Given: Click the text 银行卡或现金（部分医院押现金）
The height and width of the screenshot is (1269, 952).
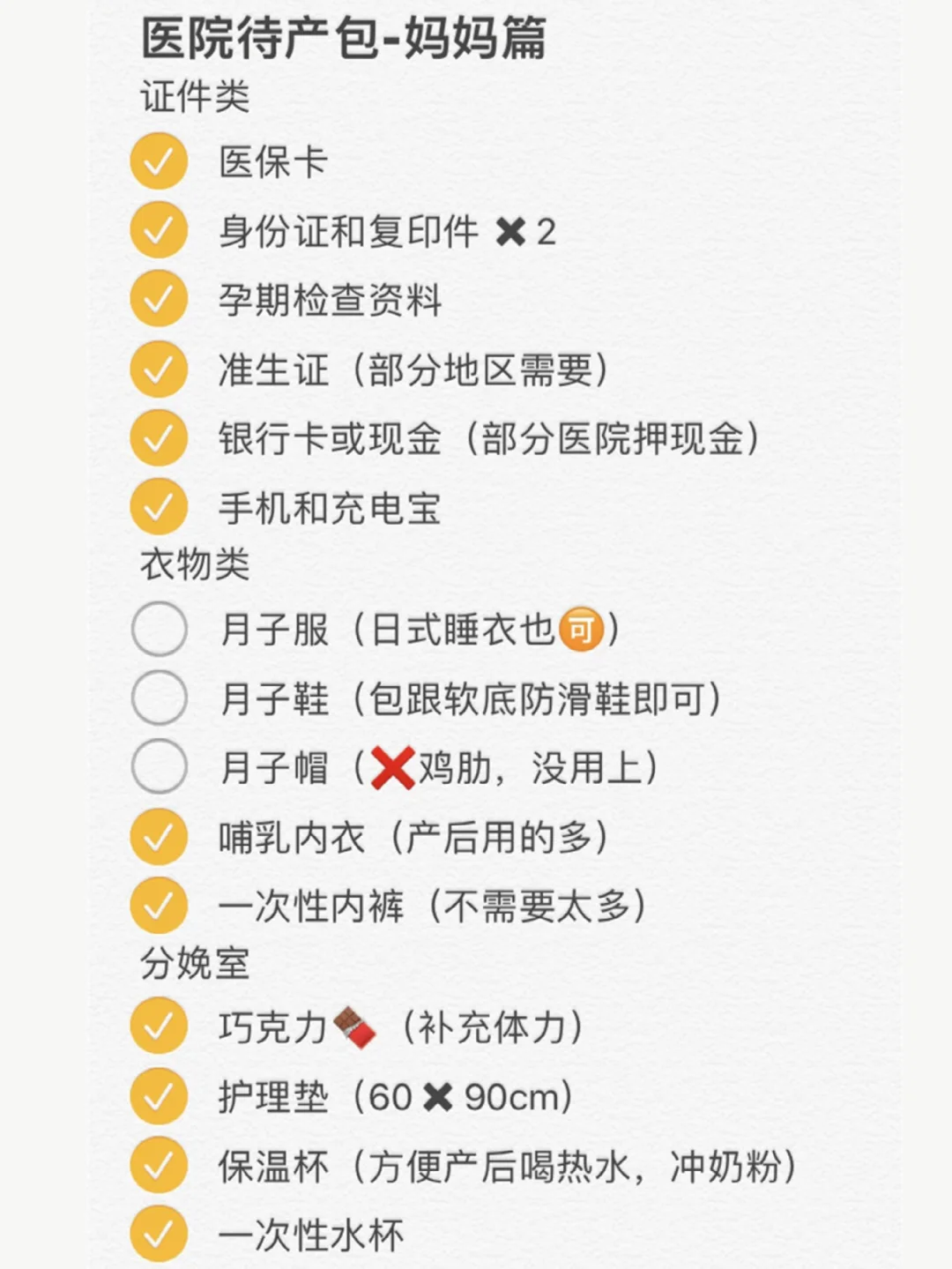Looking at the screenshot, I should coord(489,437).
